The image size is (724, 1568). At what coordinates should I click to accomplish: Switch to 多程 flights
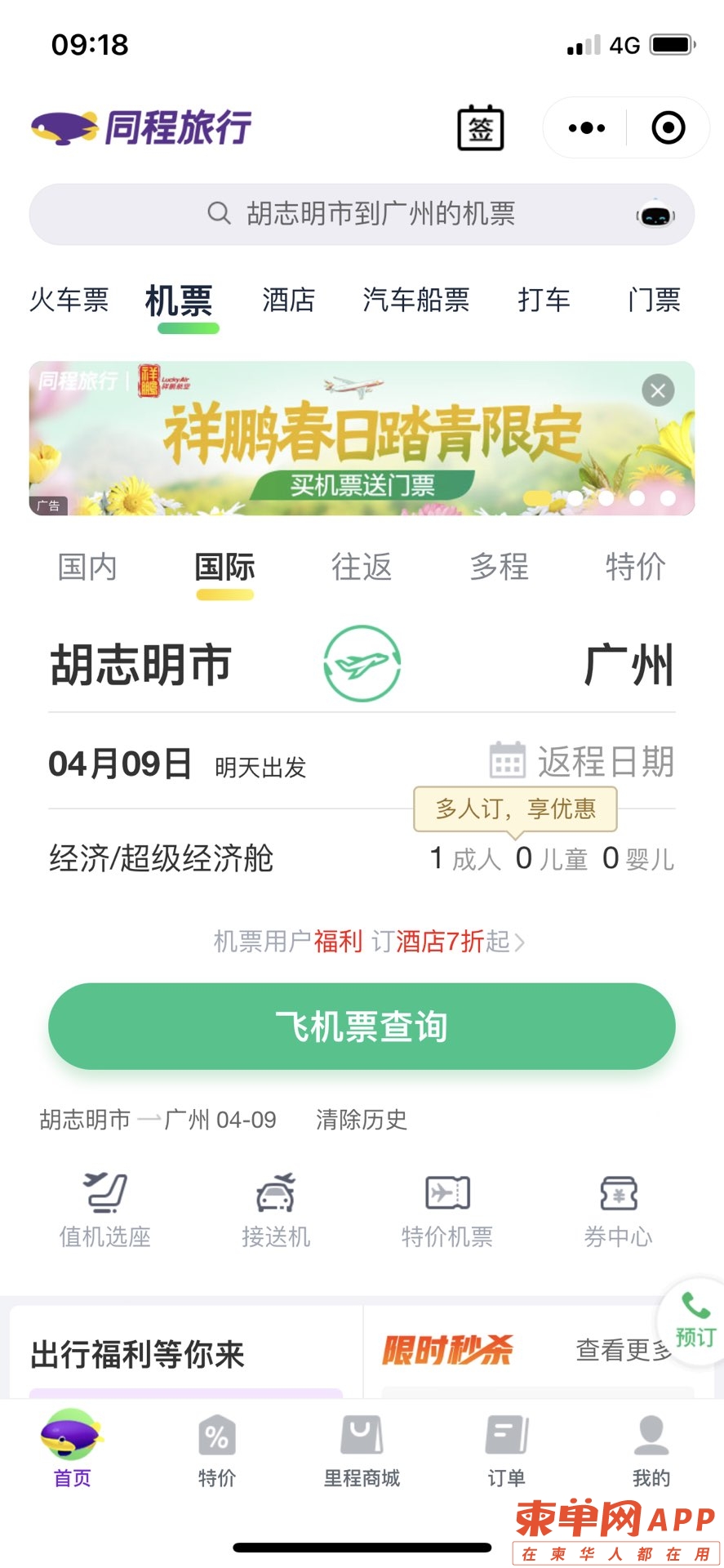[499, 567]
